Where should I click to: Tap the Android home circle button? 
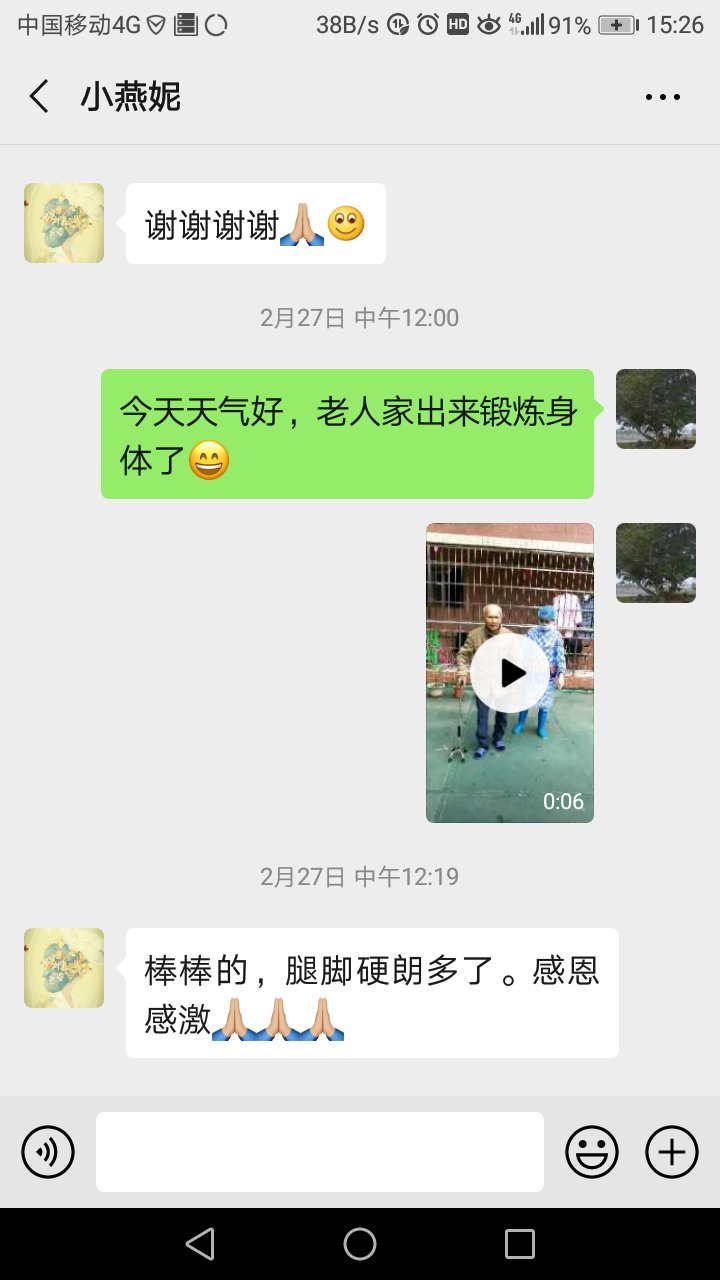click(359, 1243)
